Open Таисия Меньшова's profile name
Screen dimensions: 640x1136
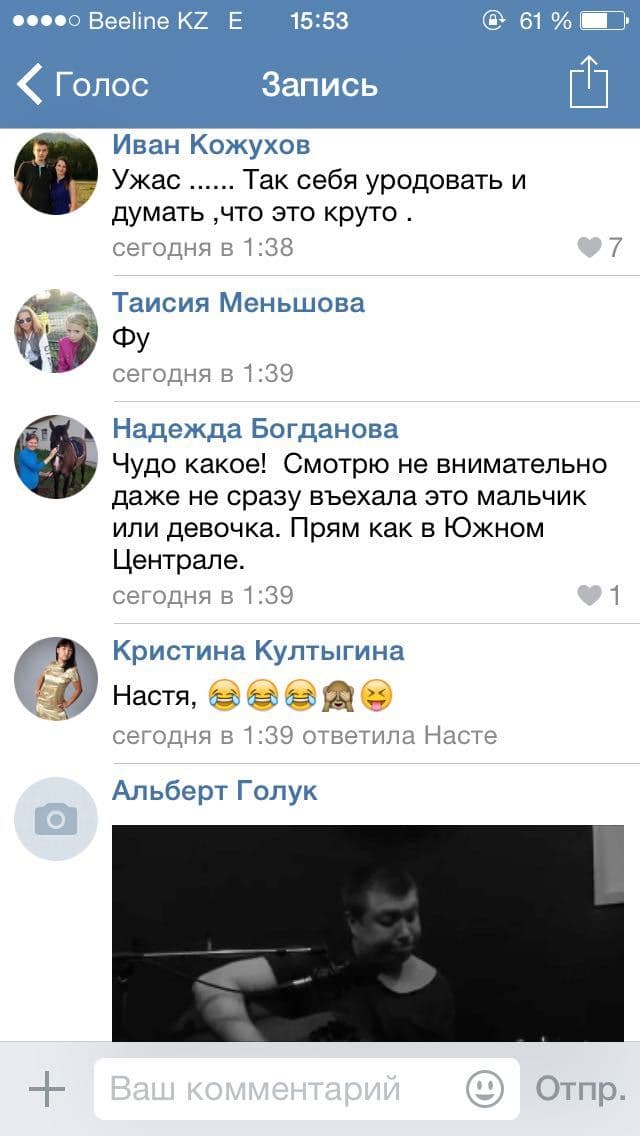[x=238, y=302]
